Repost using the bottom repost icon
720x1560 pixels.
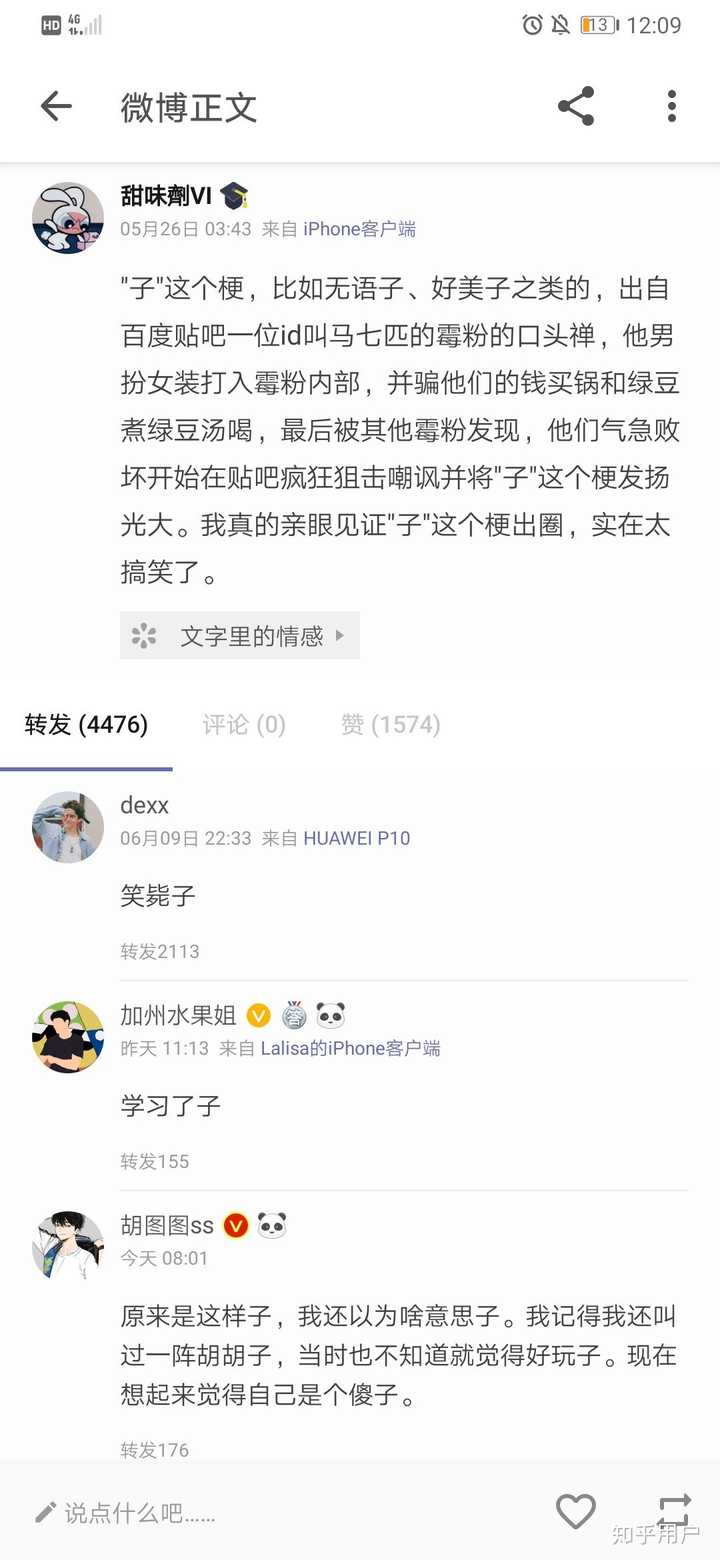click(674, 1511)
